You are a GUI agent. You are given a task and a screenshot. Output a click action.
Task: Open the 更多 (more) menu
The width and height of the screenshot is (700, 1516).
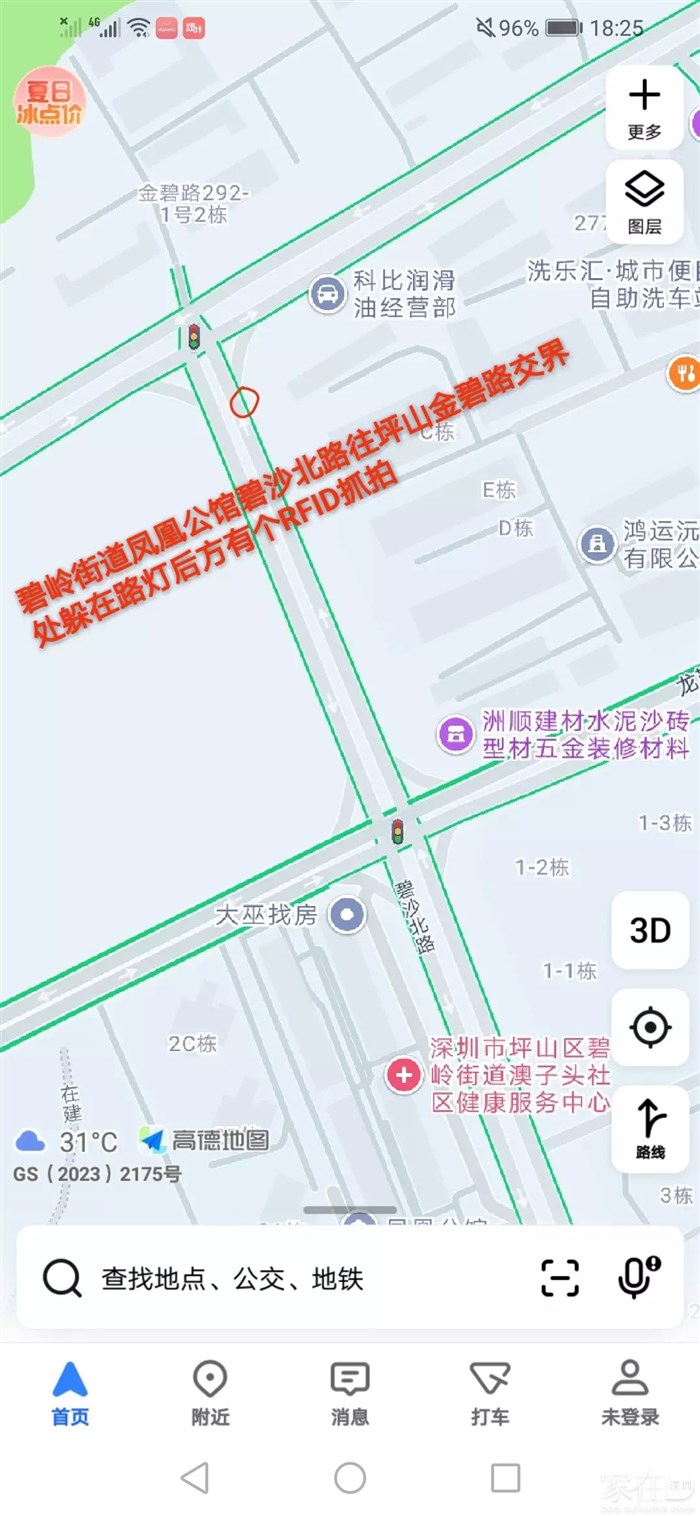(644, 107)
